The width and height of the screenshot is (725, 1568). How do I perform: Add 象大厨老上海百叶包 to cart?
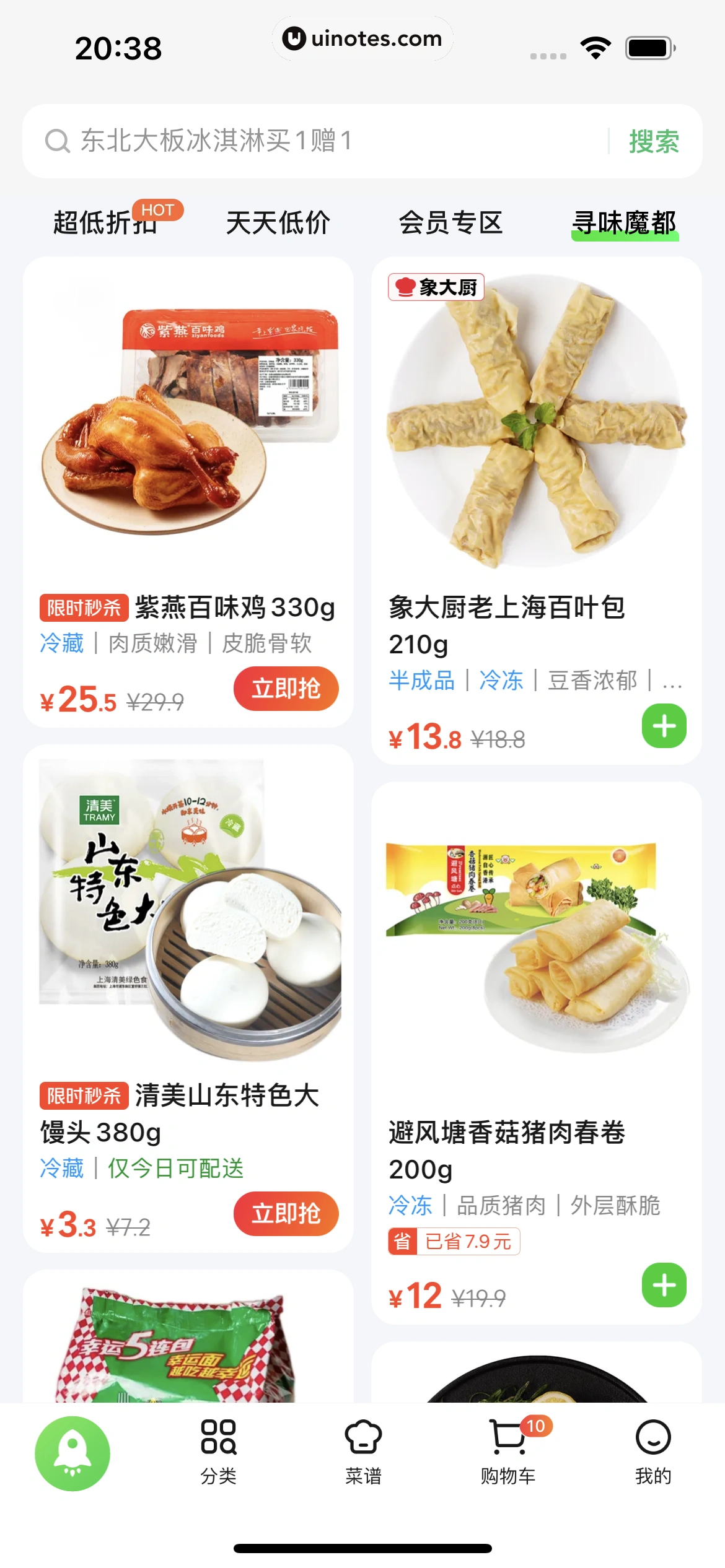point(664,726)
